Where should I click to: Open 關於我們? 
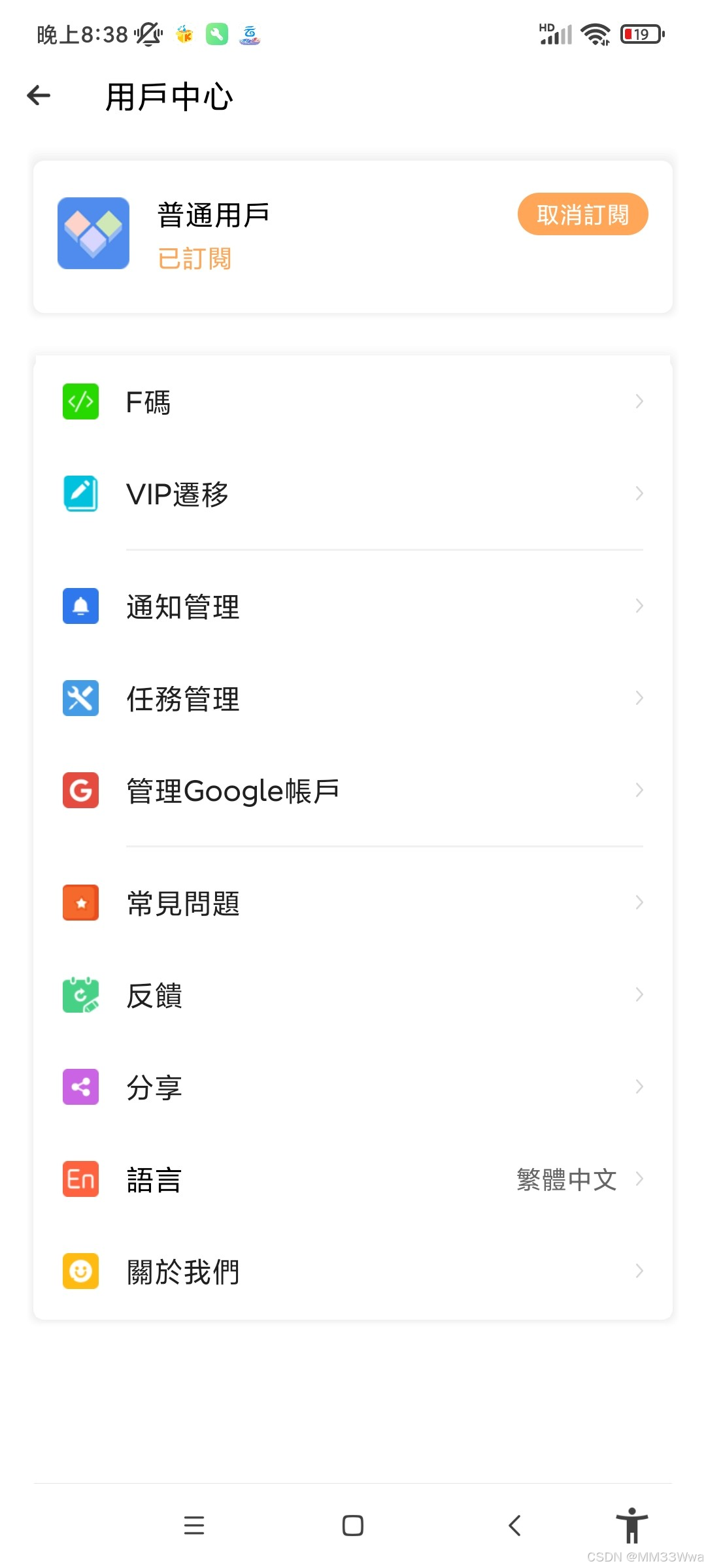[353, 1271]
